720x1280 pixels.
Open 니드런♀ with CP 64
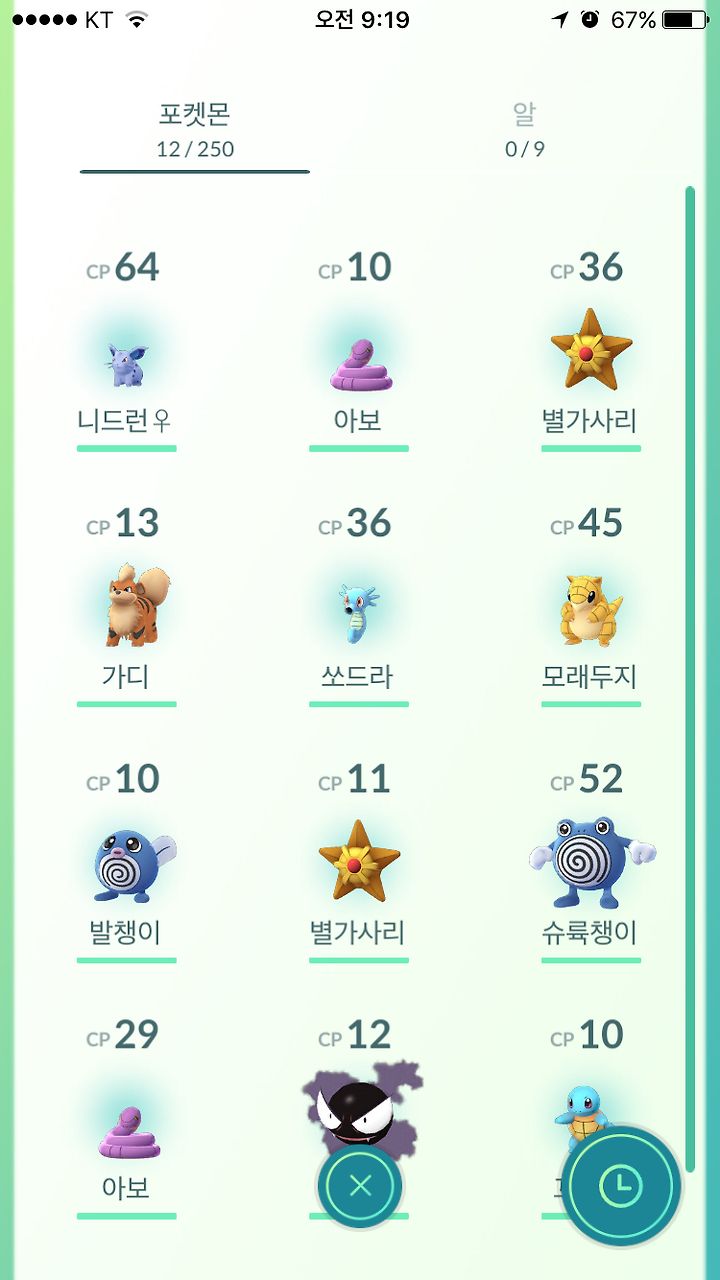[x=126, y=350]
